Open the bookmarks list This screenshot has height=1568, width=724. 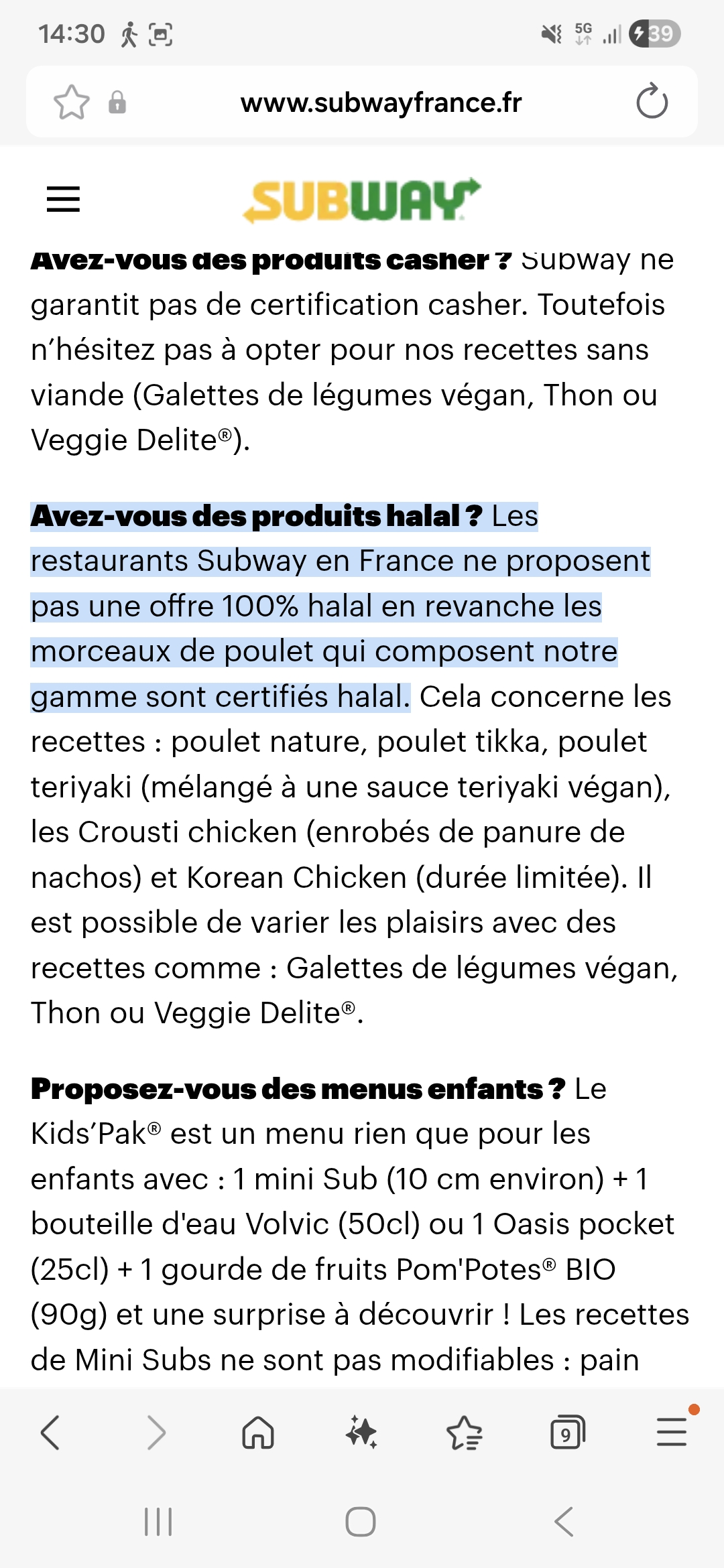465,1433
